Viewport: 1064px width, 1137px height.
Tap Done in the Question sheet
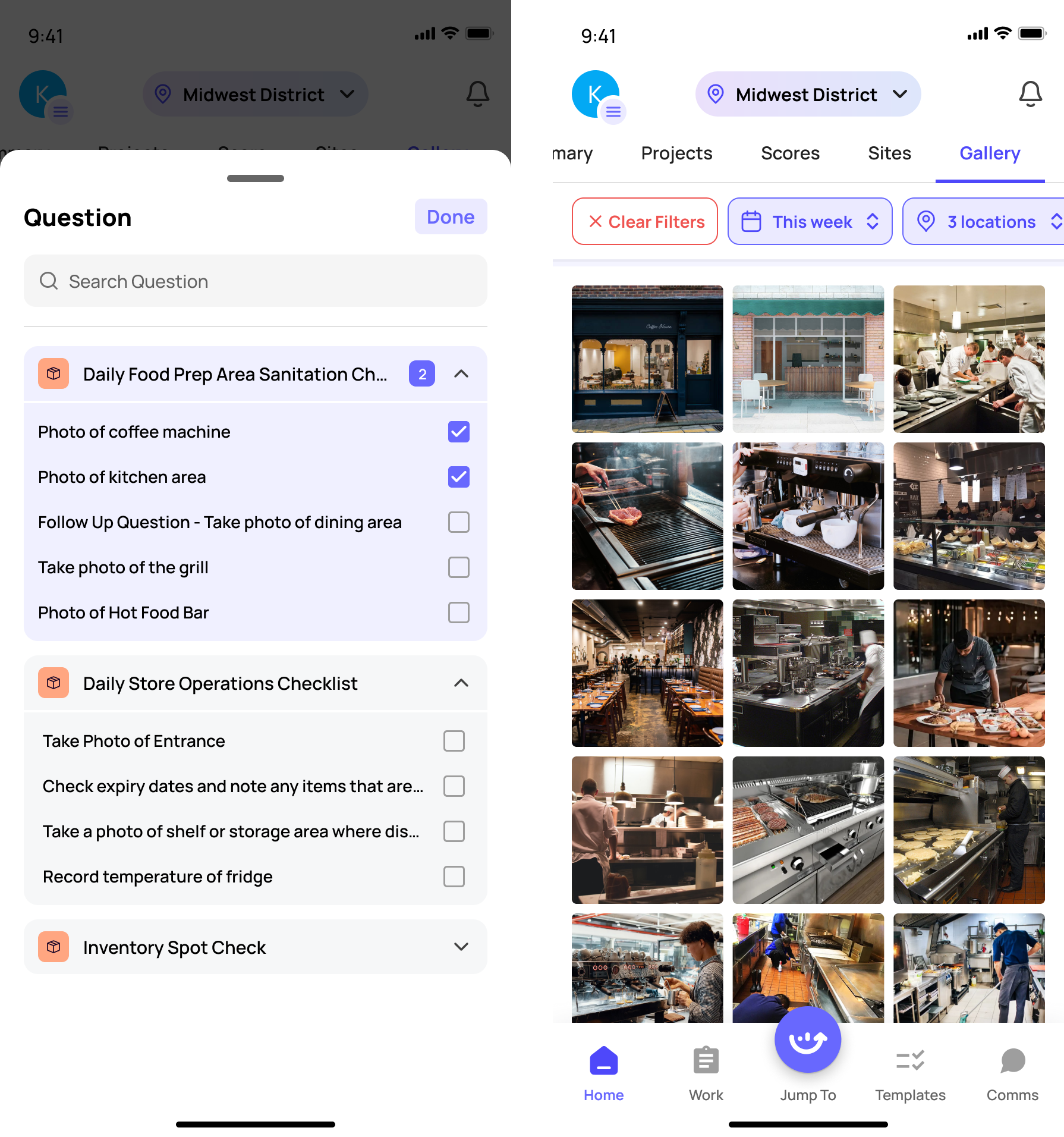(451, 217)
